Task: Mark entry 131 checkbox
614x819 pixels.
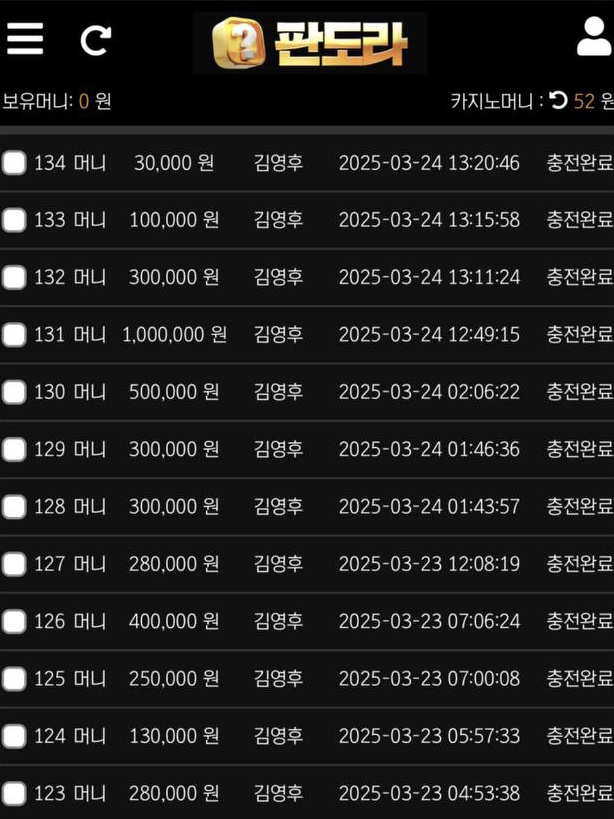Action: click(14, 335)
